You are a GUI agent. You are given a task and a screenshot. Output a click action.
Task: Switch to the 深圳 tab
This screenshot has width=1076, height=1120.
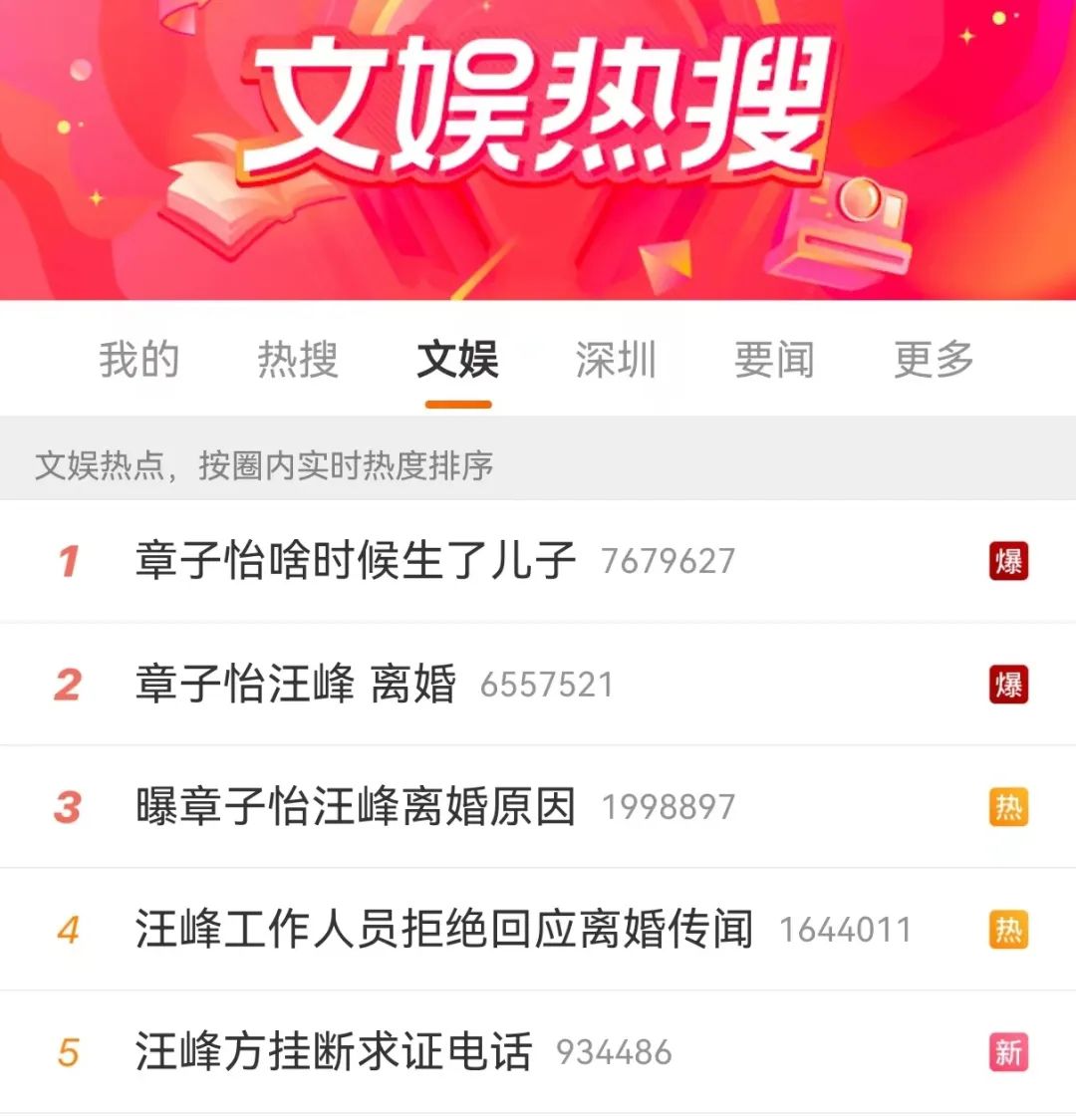click(x=616, y=360)
